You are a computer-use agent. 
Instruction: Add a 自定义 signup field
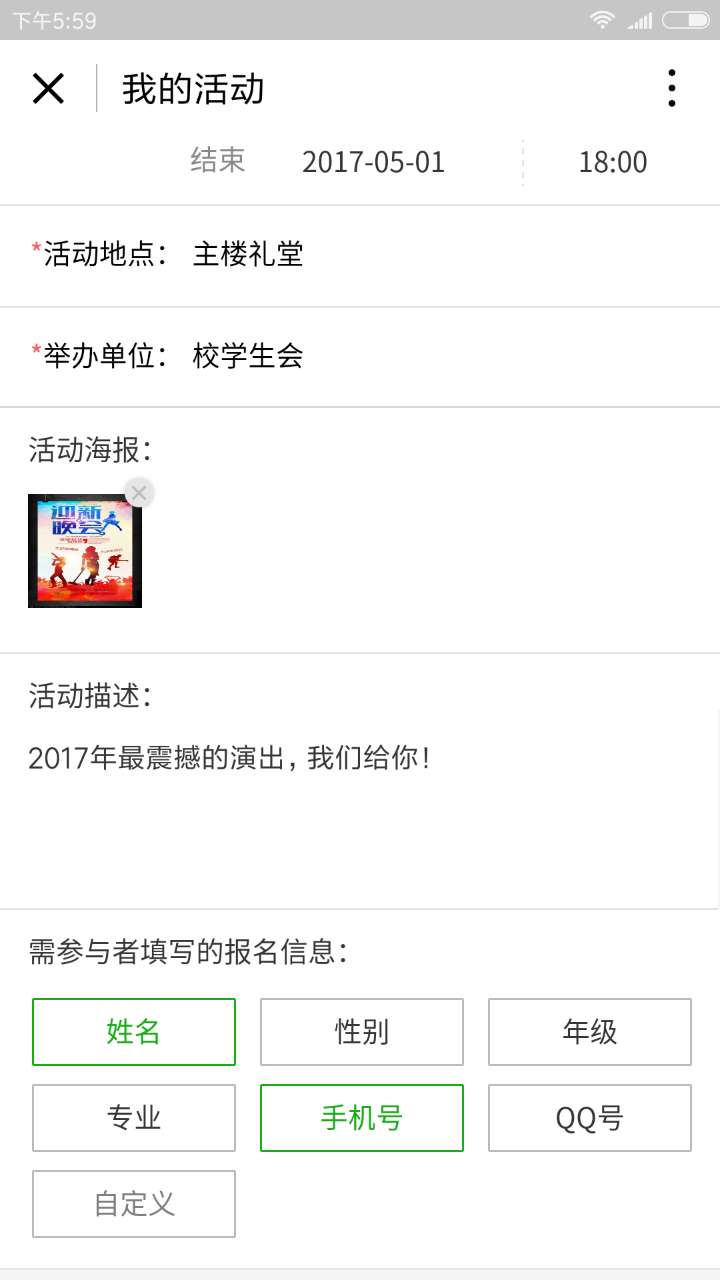pos(134,1203)
